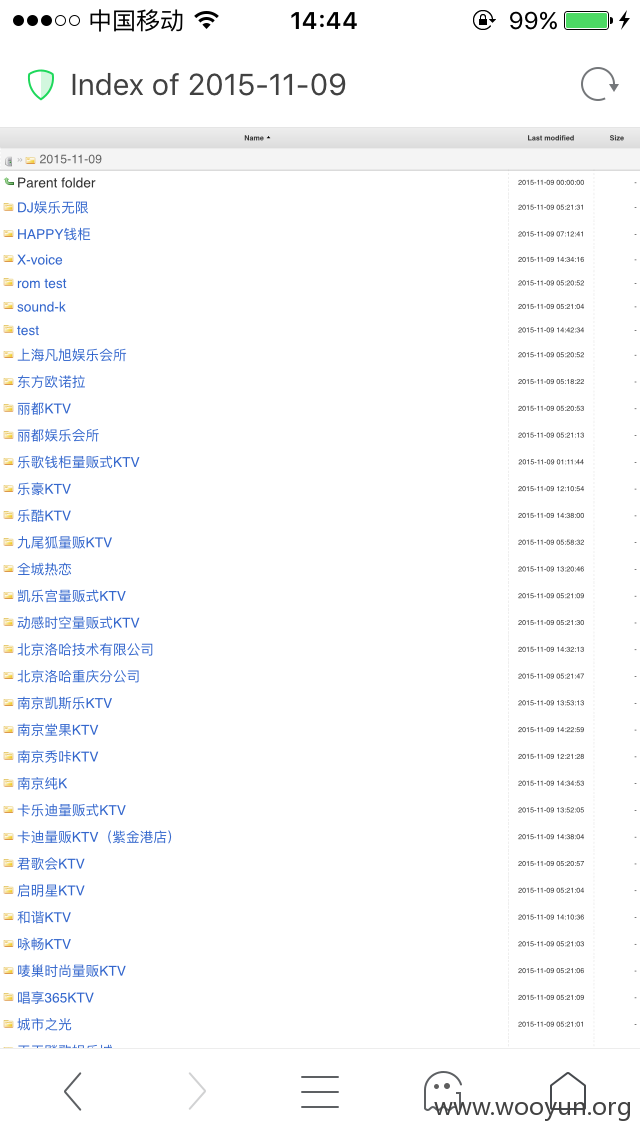The width and height of the screenshot is (640, 1136).
Task: Open the 东方欧诺拉 folder
Action: (x=51, y=382)
